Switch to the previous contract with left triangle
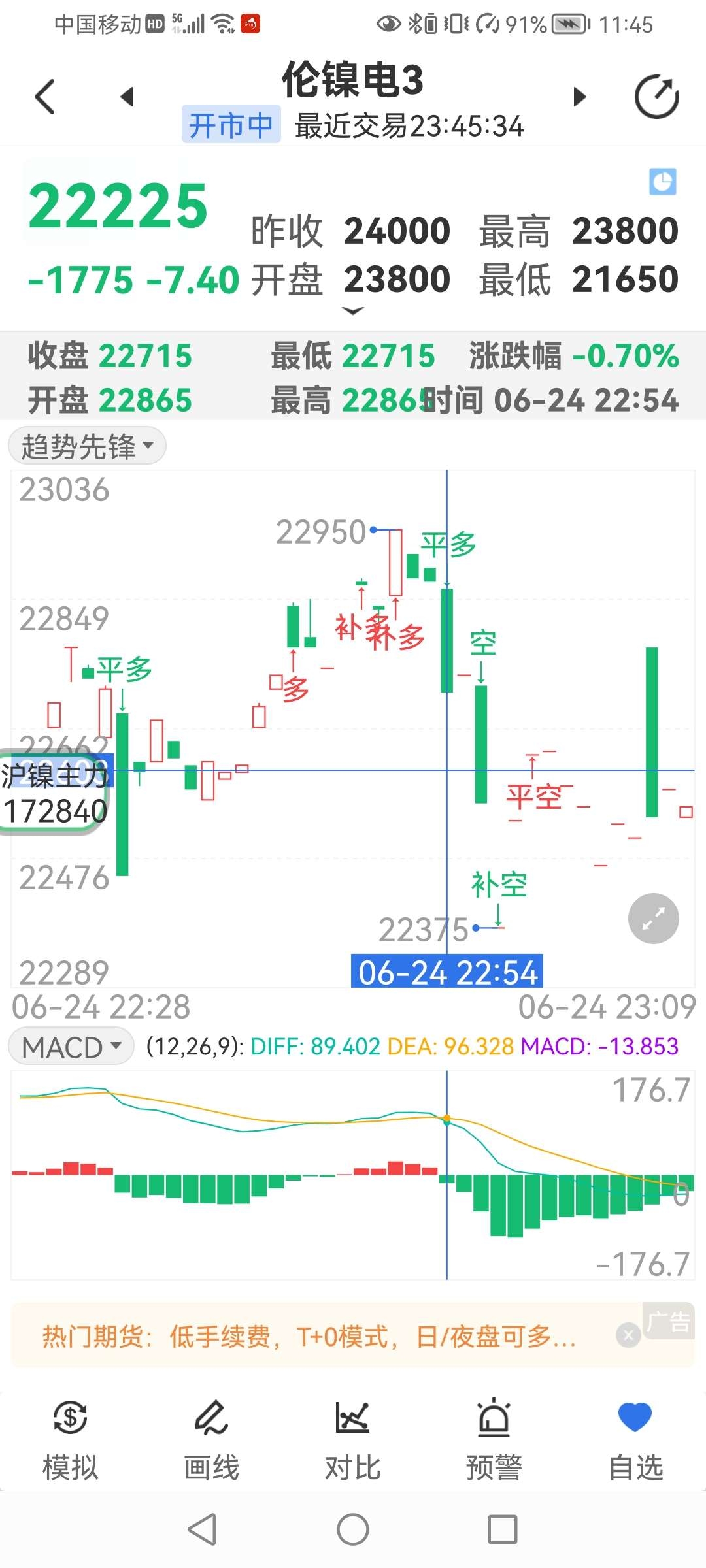The width and height of the screenshot is (706, 1568). tap(127, 97)
